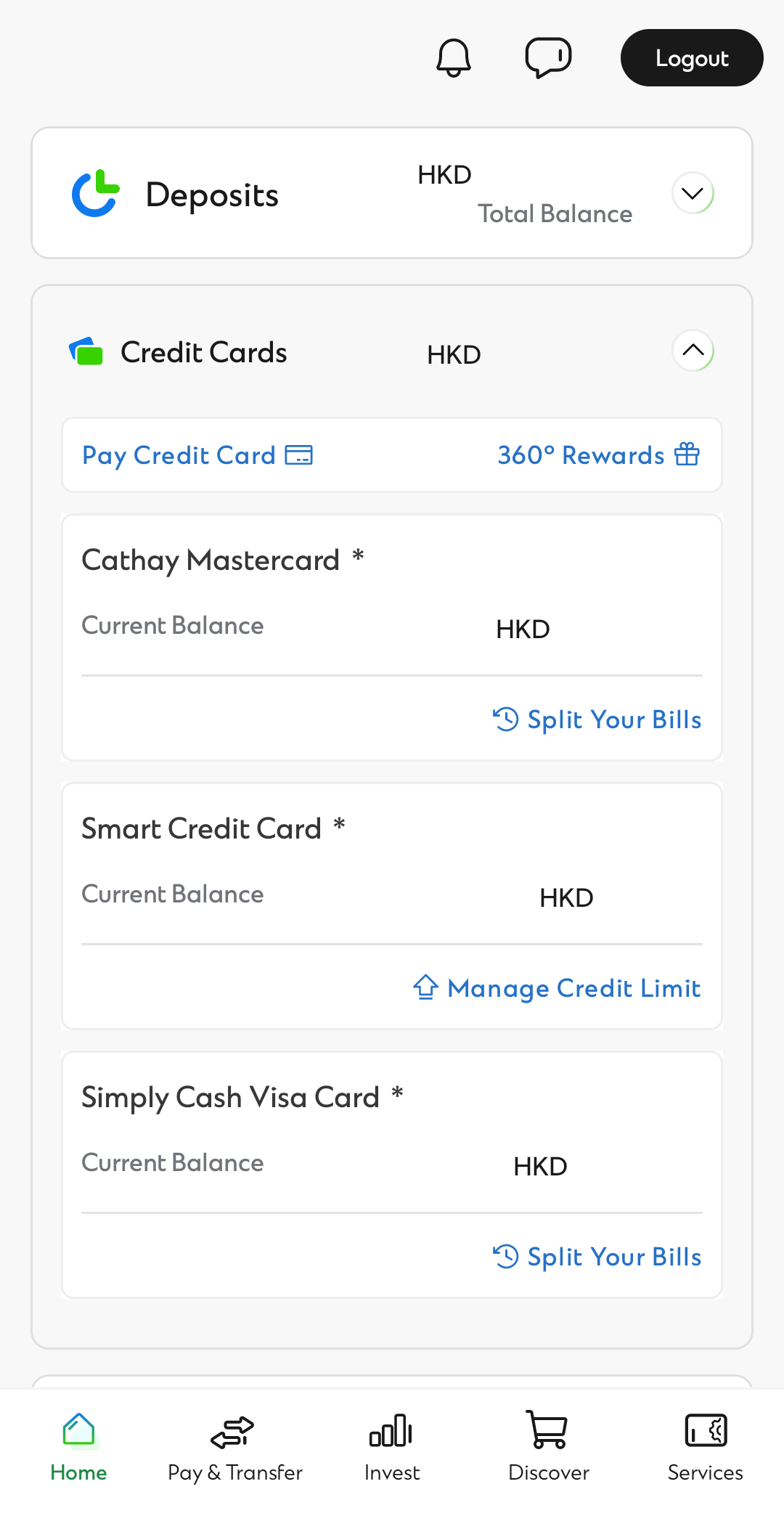Expand Total Balance details
The image size is (784, 1529).
(693, 193)
